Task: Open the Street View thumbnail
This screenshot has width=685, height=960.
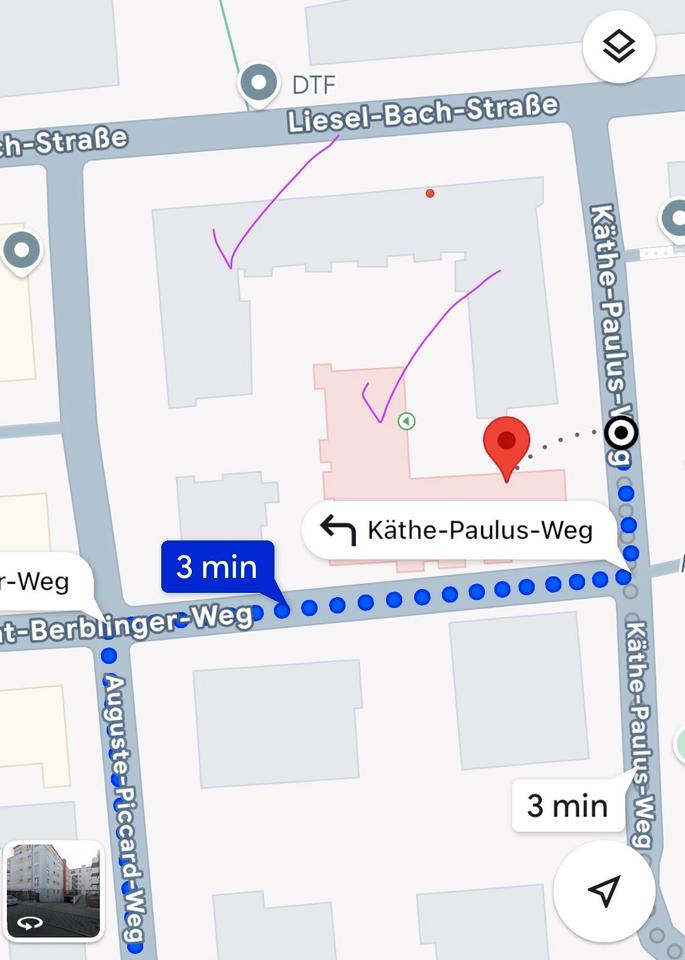Action: (54, 891)
